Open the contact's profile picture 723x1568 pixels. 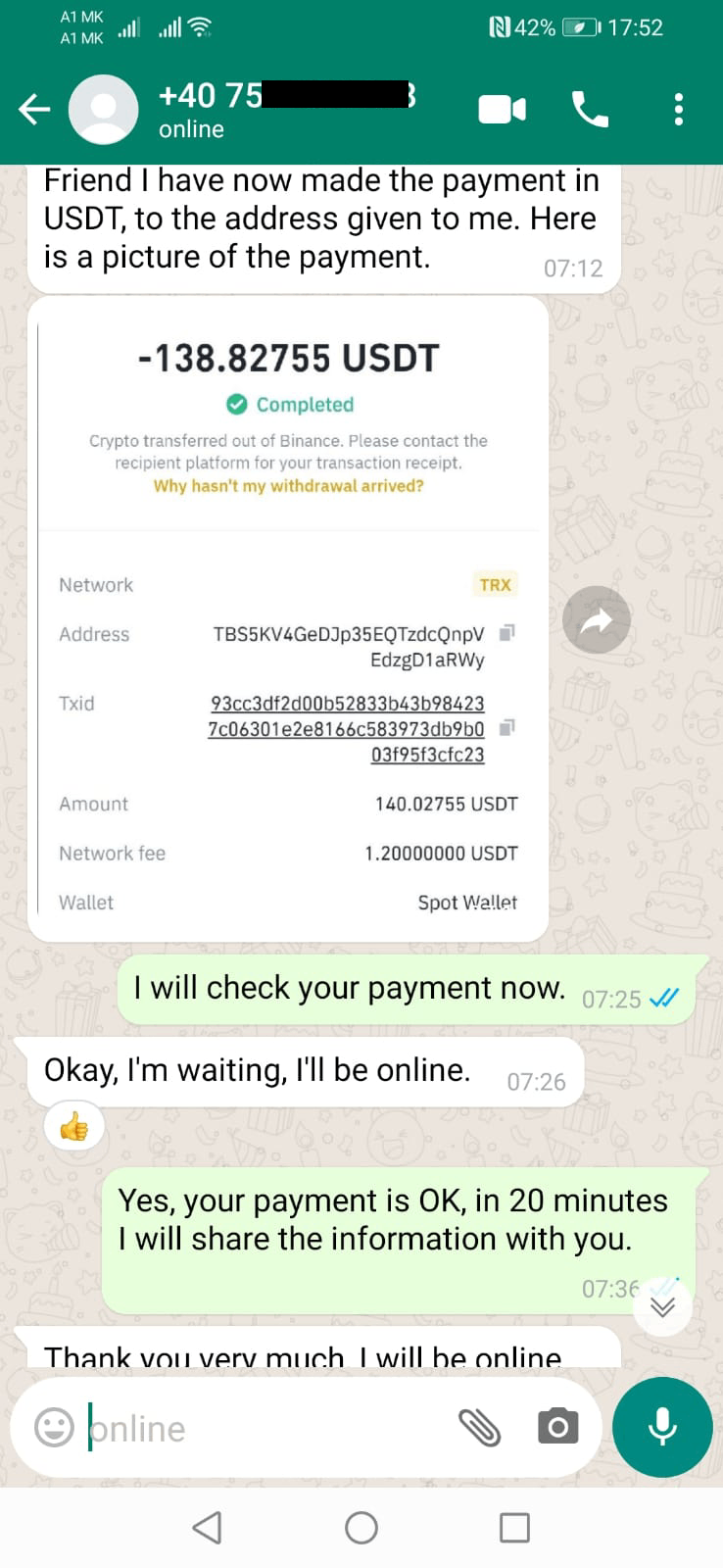tap(103, 110)
